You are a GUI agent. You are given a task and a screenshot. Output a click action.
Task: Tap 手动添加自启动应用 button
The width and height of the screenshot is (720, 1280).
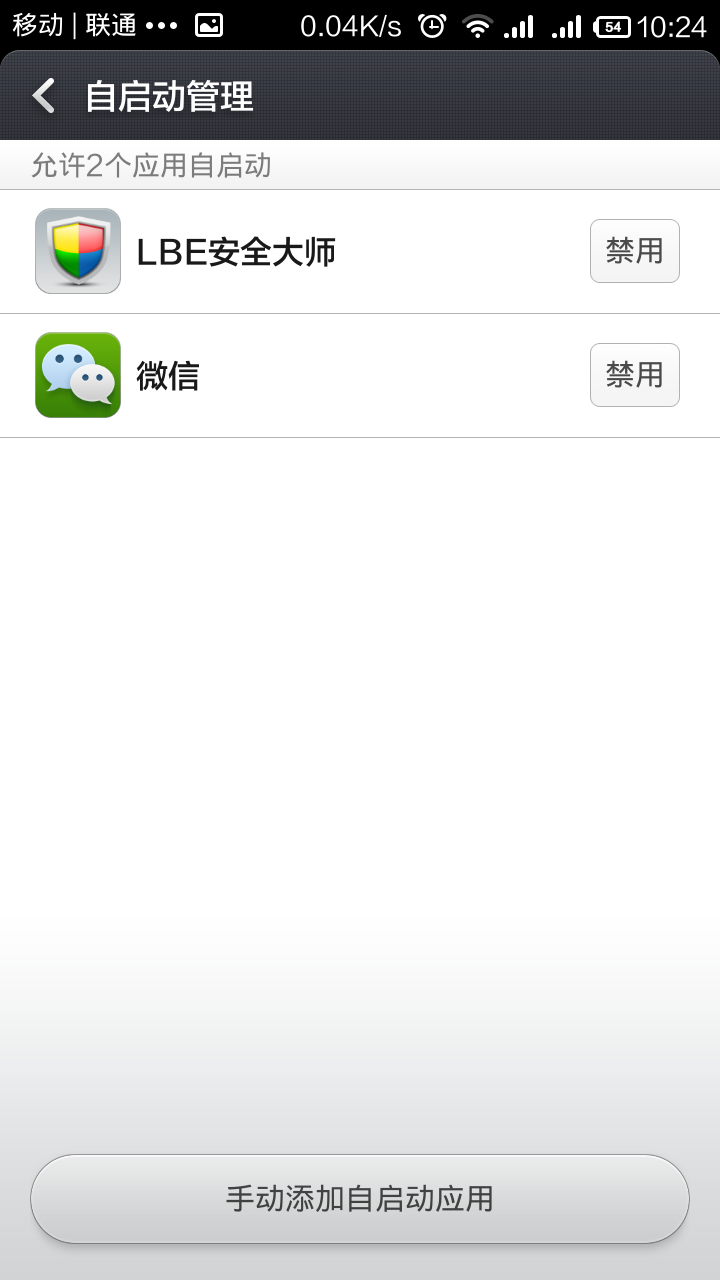(360, 1199)
